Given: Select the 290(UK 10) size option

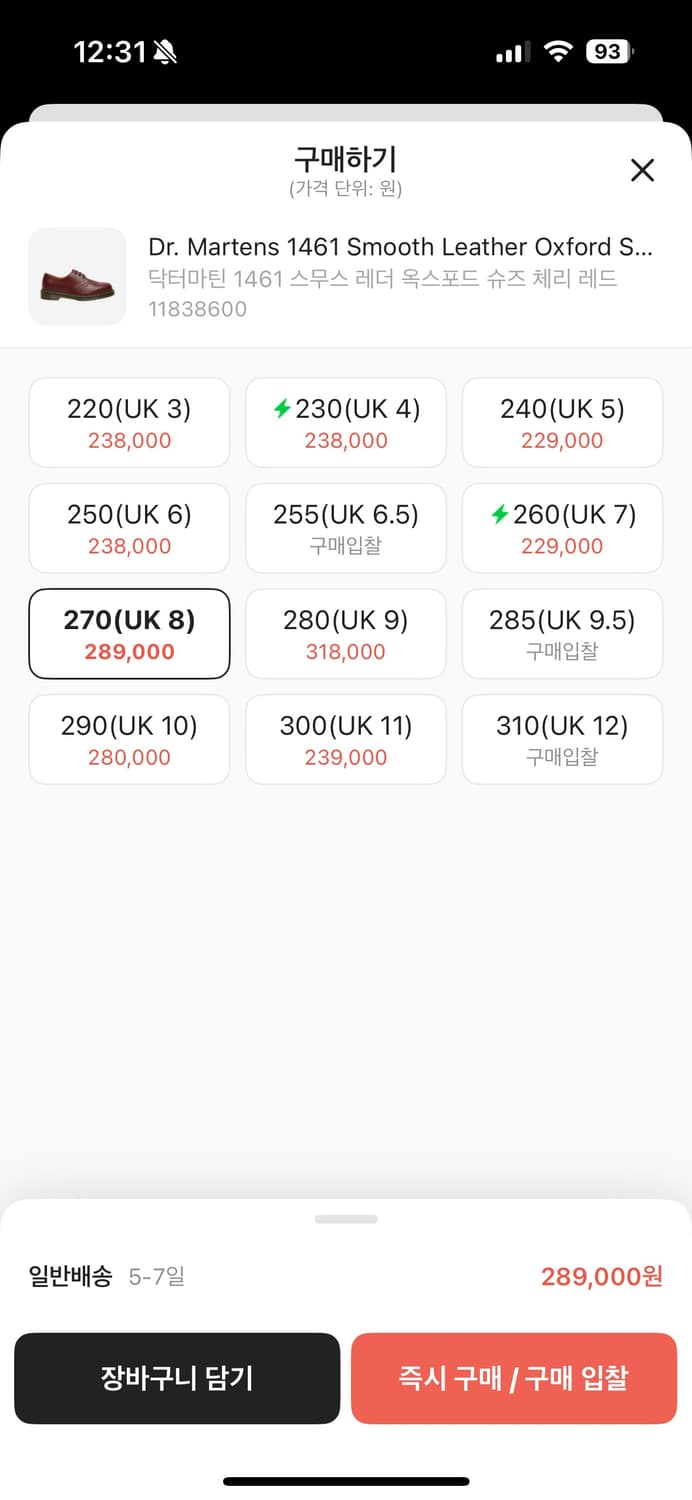Looking at the screenshot, I should pos(129,740).
